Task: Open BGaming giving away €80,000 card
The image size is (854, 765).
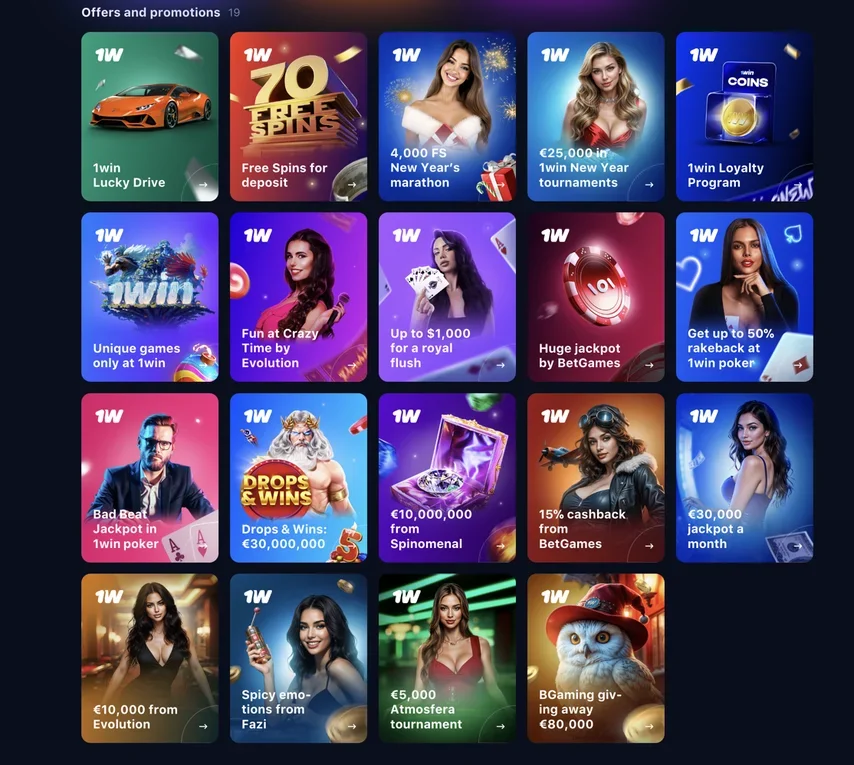Action: [595, 658]
